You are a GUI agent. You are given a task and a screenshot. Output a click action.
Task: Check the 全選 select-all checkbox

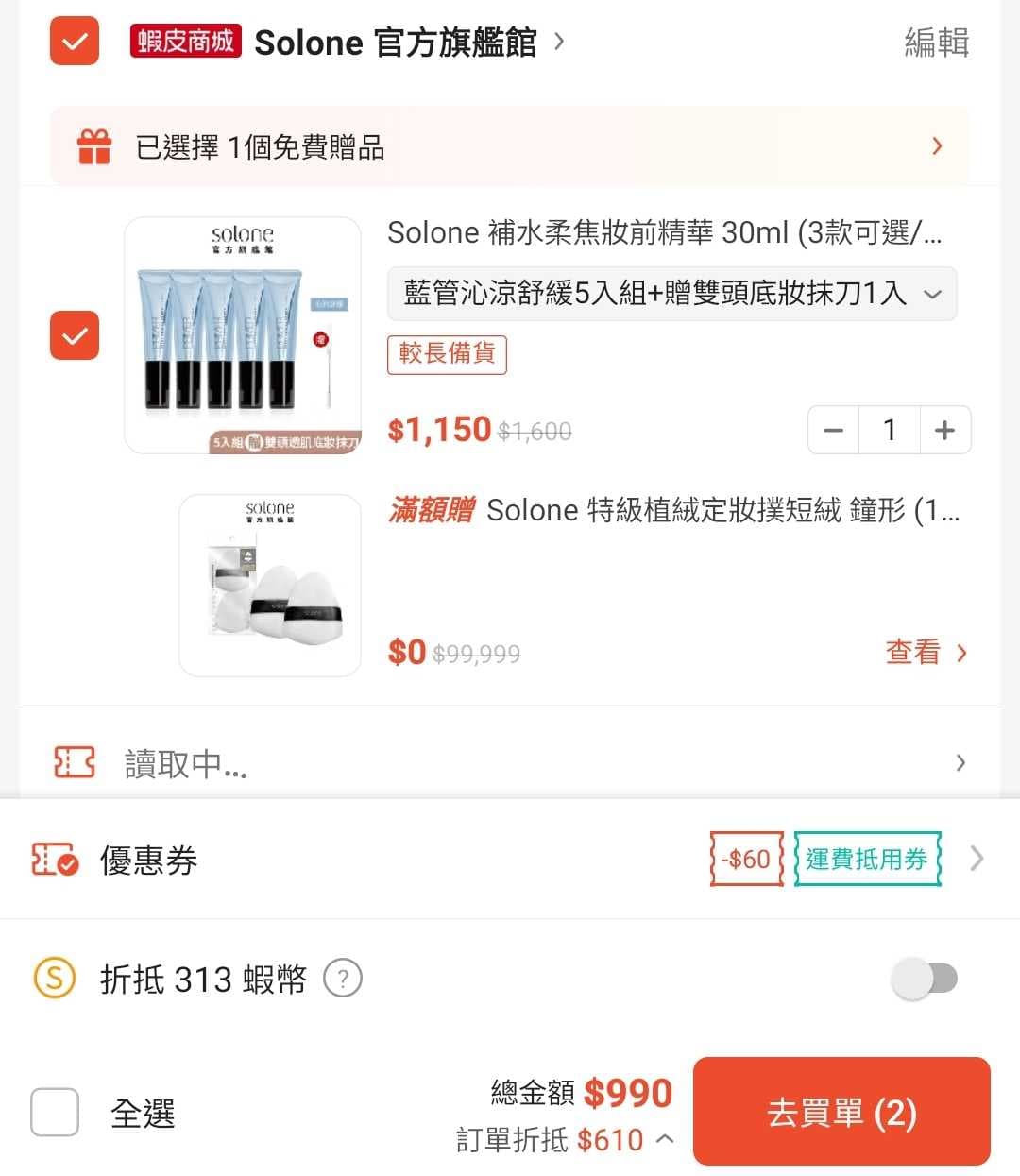pos(54,1113)
